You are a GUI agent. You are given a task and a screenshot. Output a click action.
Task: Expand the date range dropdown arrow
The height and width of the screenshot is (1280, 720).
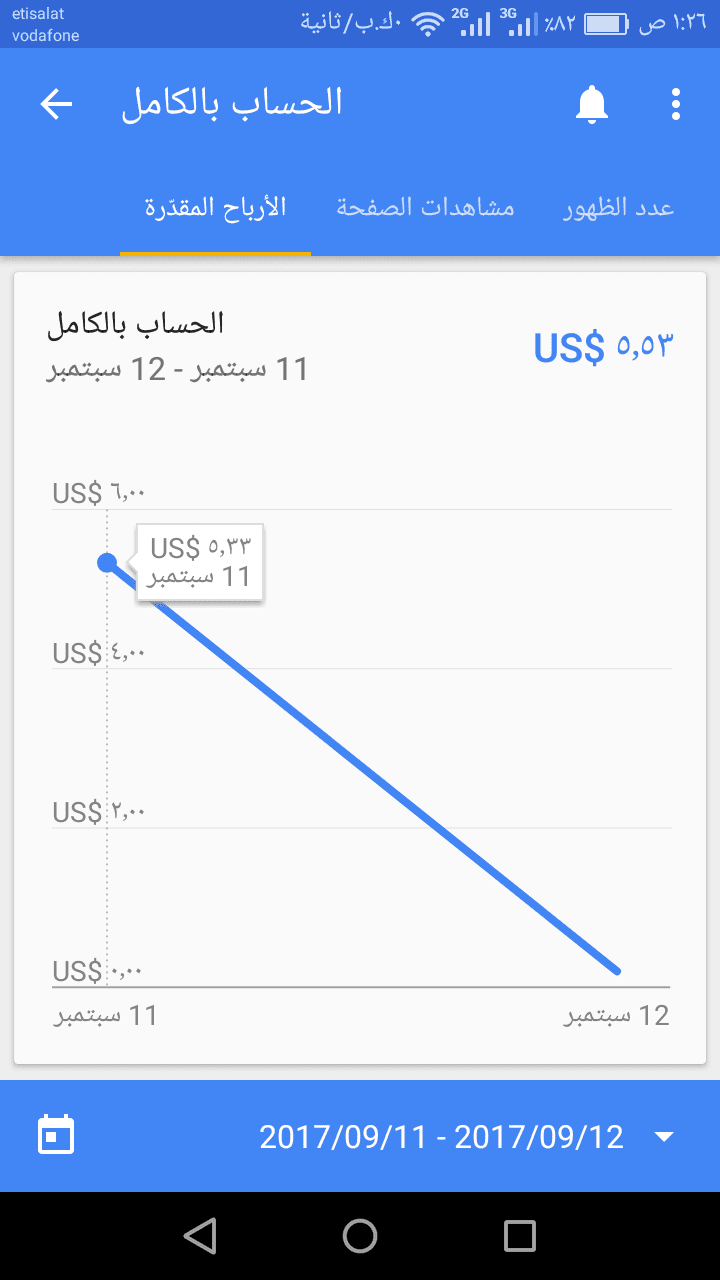pyautogui.click(x=666, y=1136)
